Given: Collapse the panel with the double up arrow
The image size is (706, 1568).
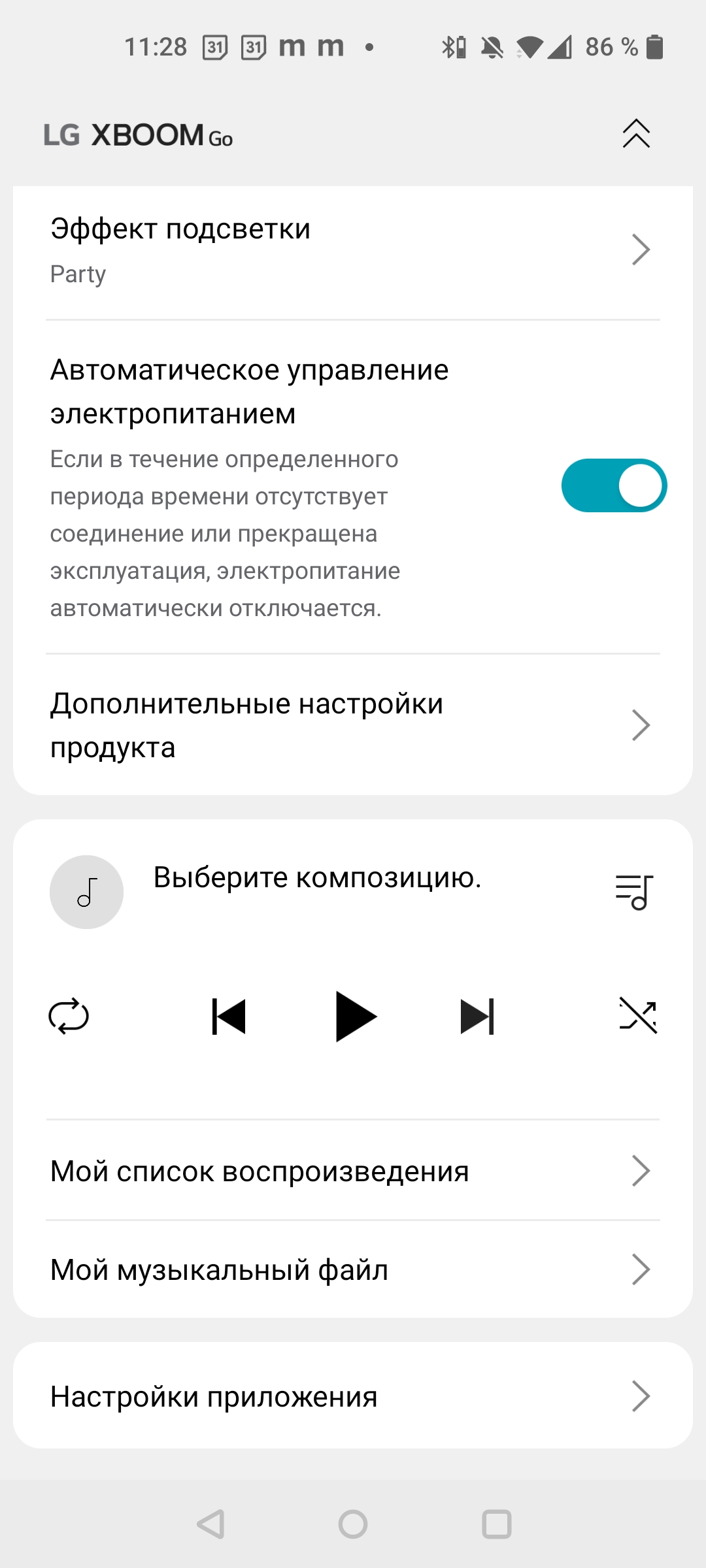Looking at the screenshot, I should pyautogui.click(x=635, y=134).
